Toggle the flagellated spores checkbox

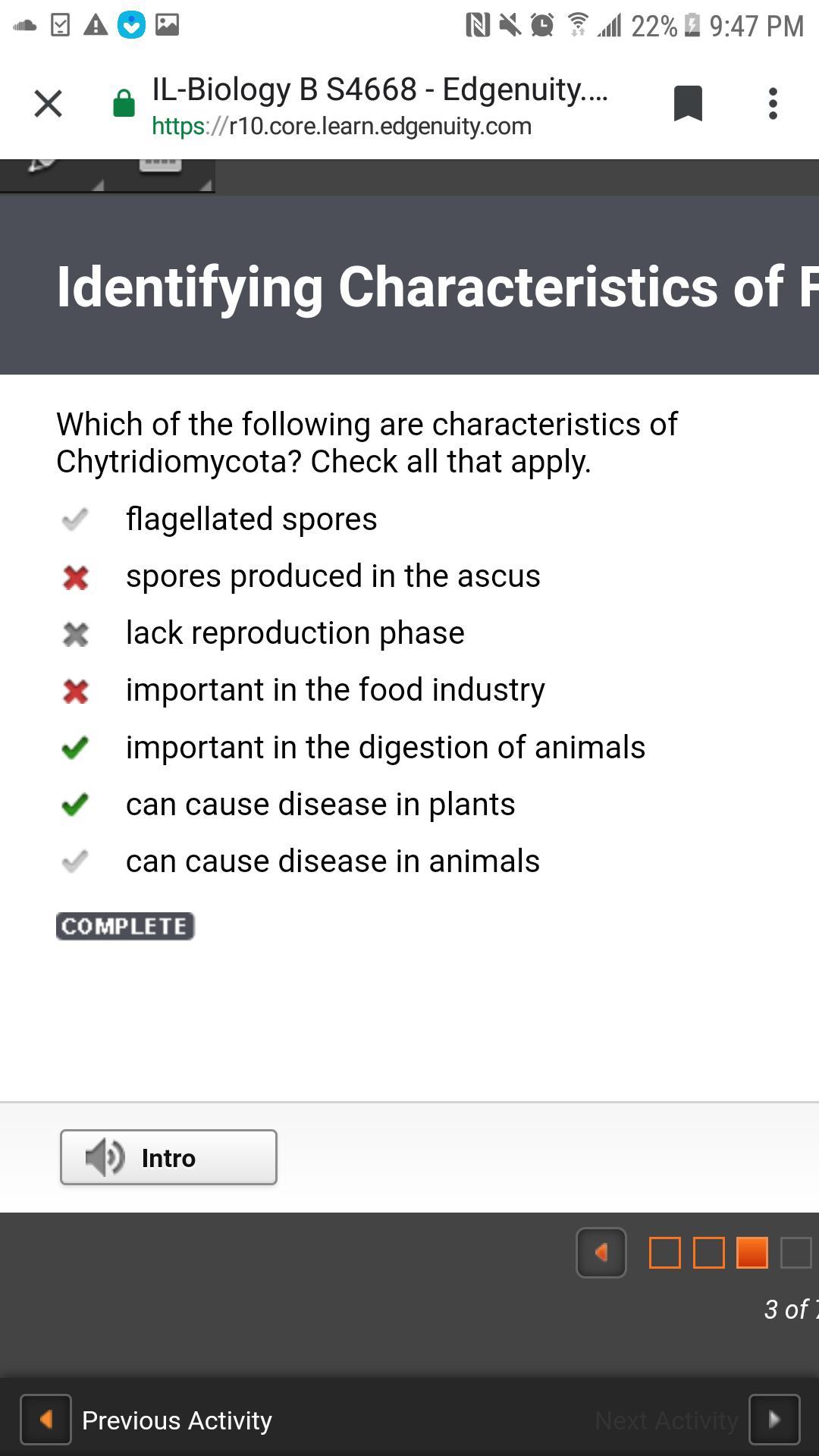[75, 519]
